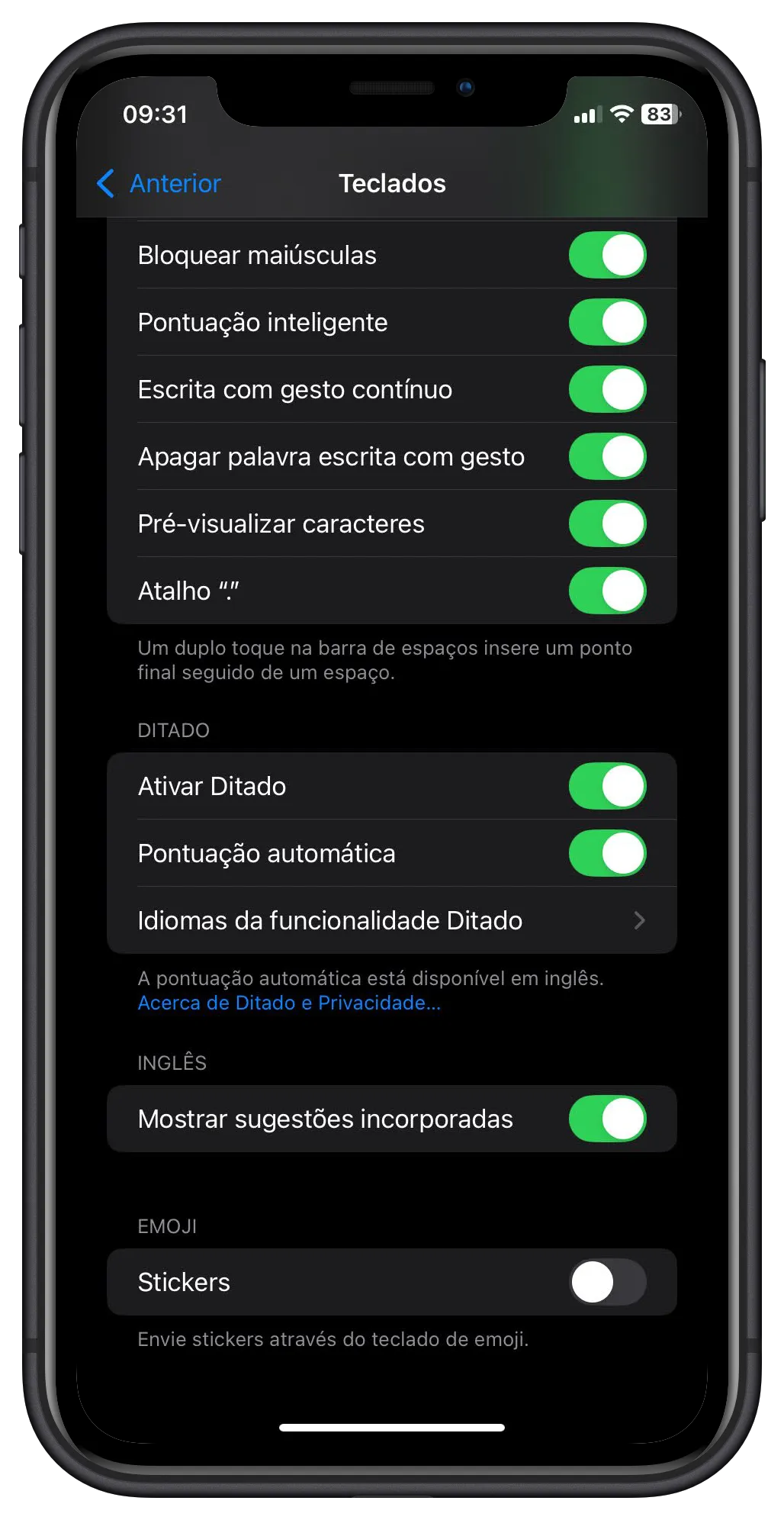784x1520 pixels.
Task: Switch off Apagar palavra escrita com gesto
Action: point(607,456)
